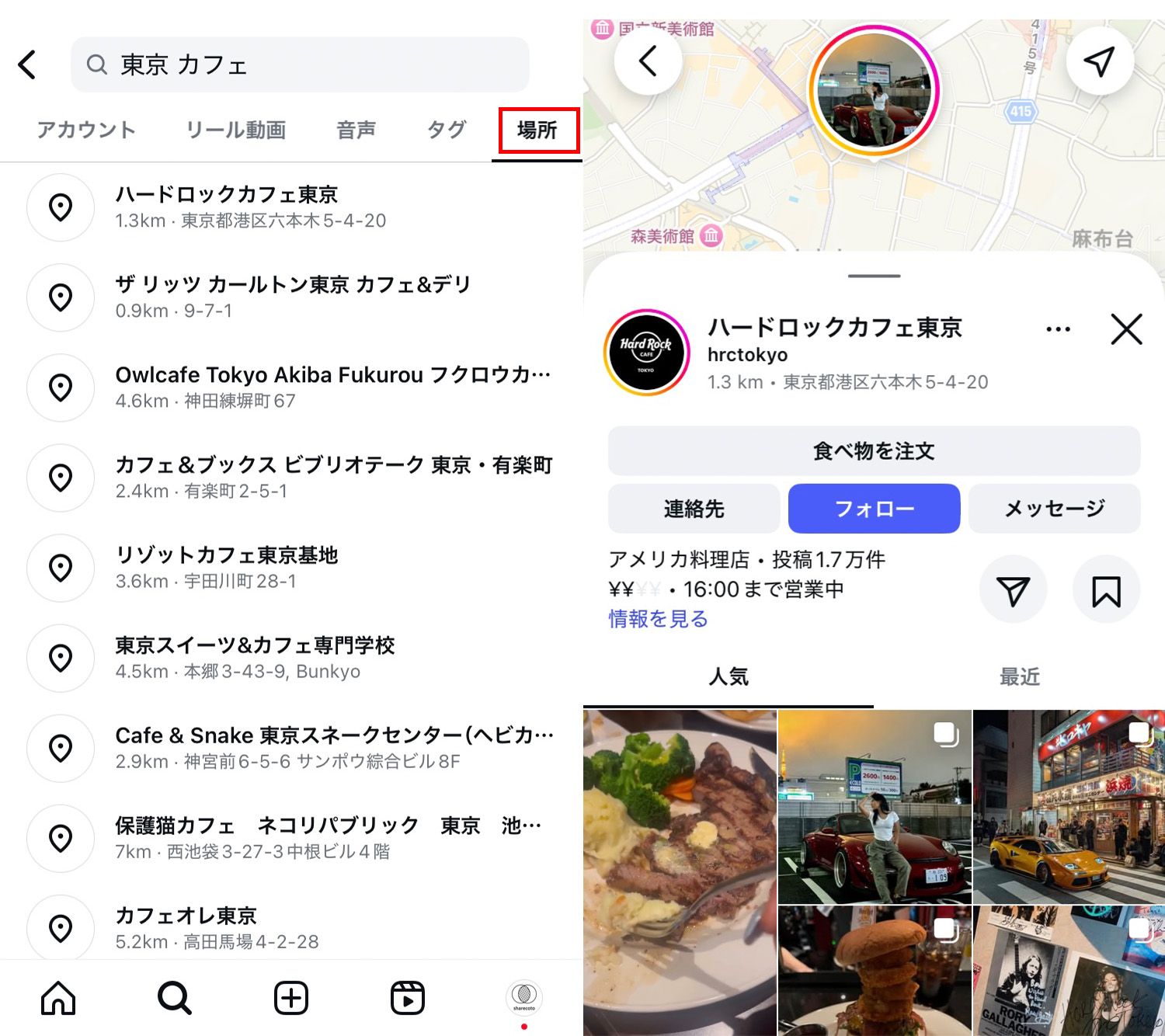Tap the 東京 カフェ search field
1165x1036 pixels.
click(300, 64)
